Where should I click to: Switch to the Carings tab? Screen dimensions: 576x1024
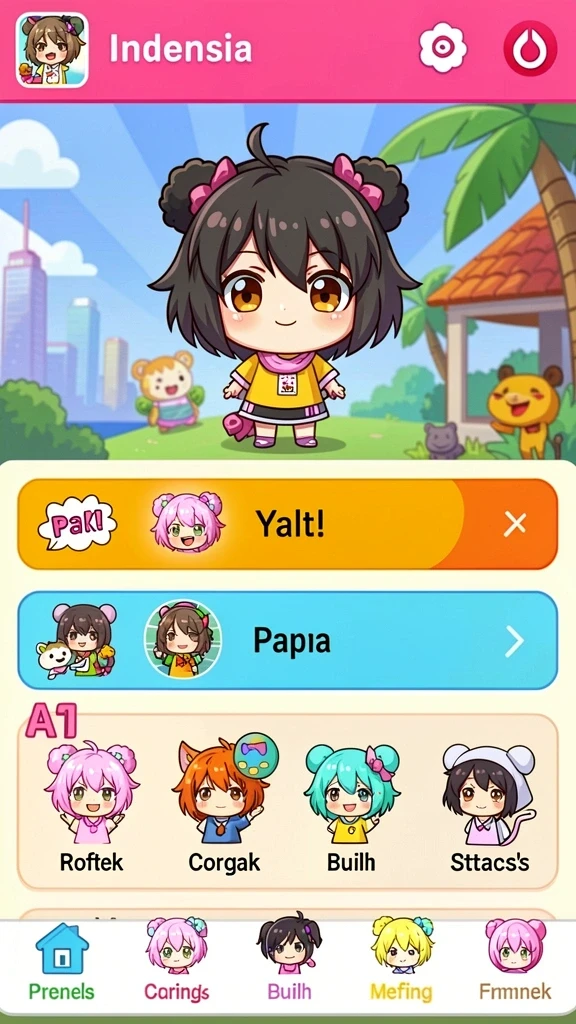click(x=176, y=964)
